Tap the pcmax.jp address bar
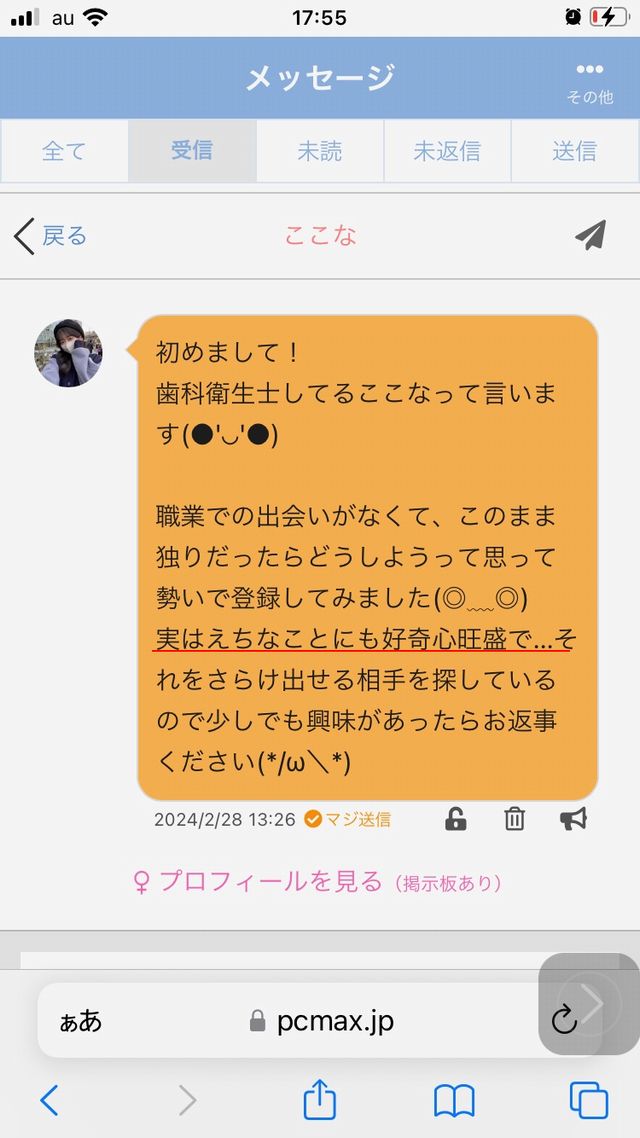Viewport: 640px width, 1138px height. [320, 1021]
